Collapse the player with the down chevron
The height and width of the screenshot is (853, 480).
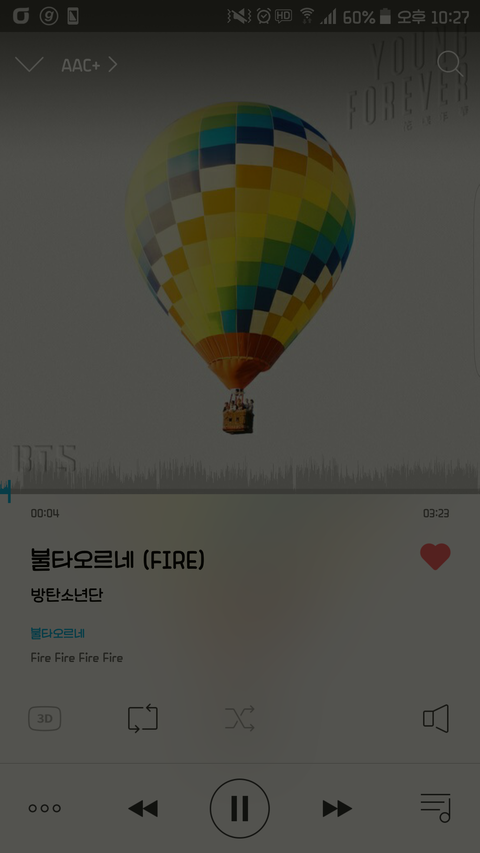[x=29, y=65]
